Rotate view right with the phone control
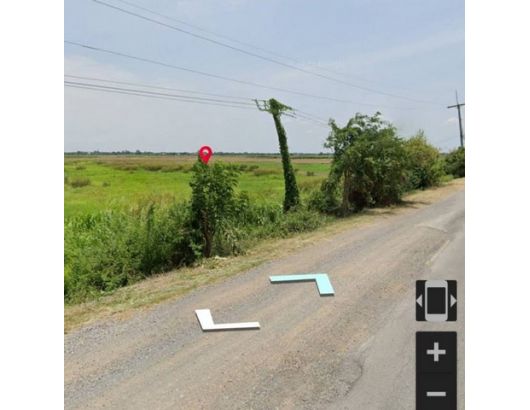The image size is (530, 410). [x=453, y=301]
